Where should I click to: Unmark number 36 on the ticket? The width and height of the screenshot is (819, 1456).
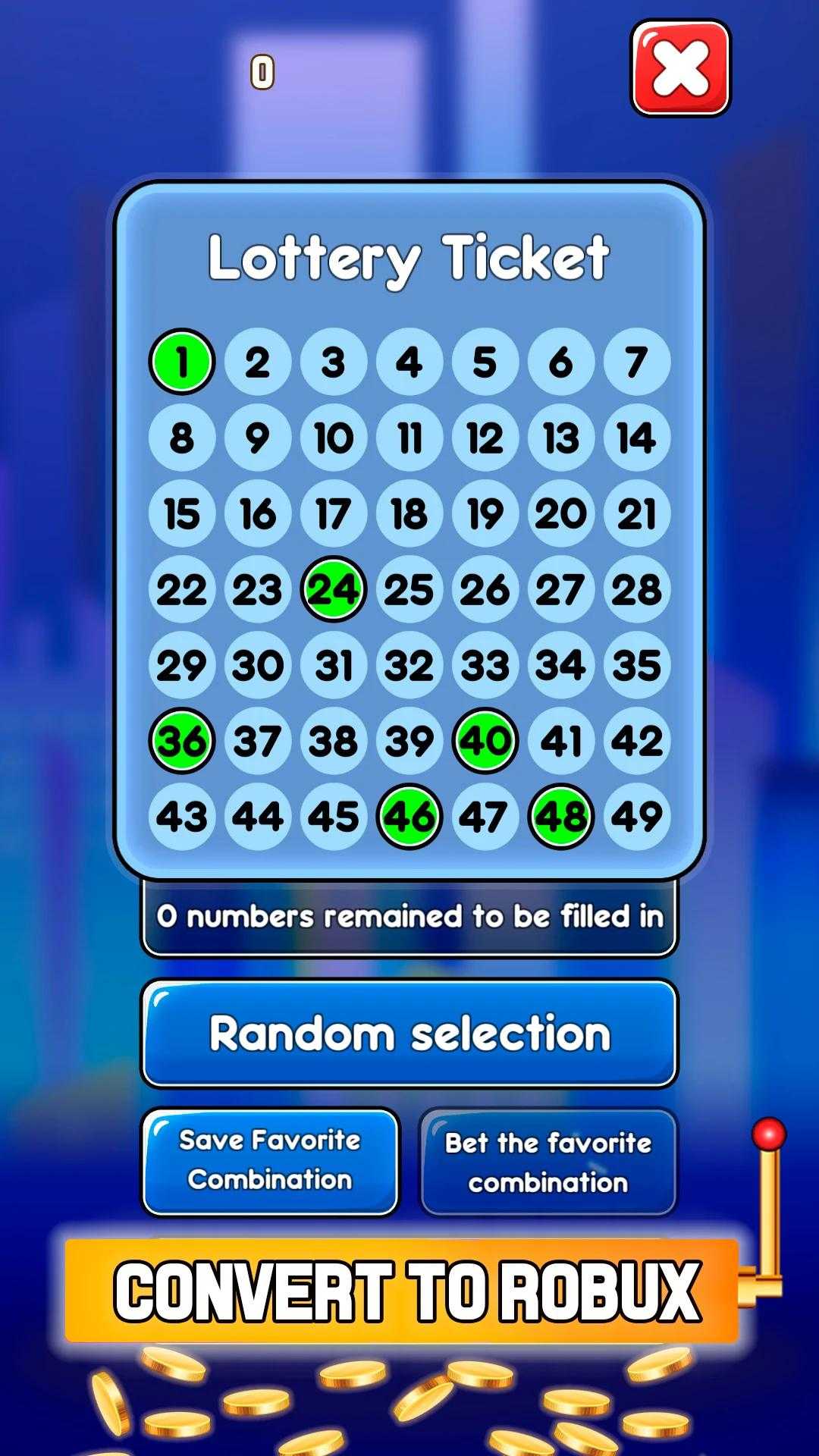pyautogui.click(x=181, y=741)
